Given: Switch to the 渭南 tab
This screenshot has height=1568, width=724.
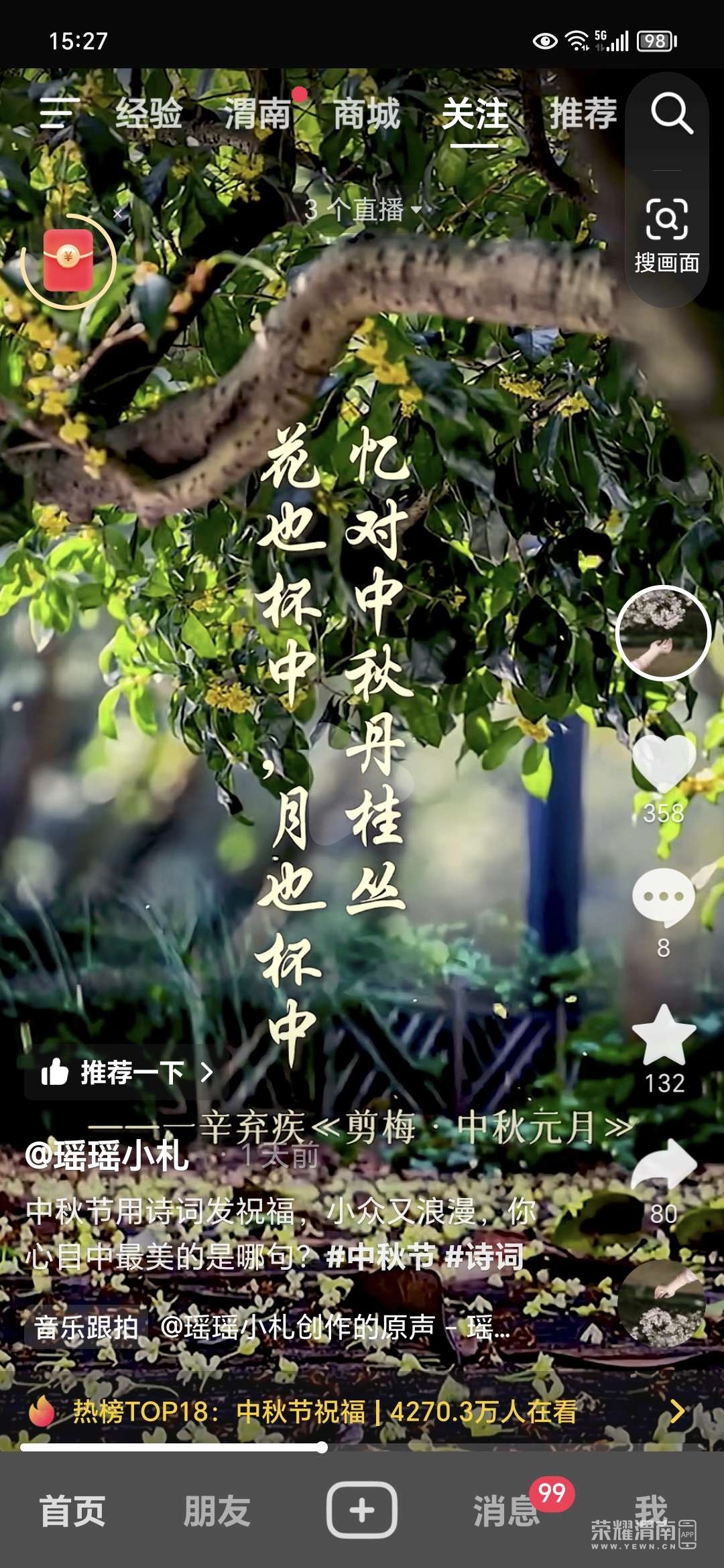Looking at the screenshot, I should point(258,113).
